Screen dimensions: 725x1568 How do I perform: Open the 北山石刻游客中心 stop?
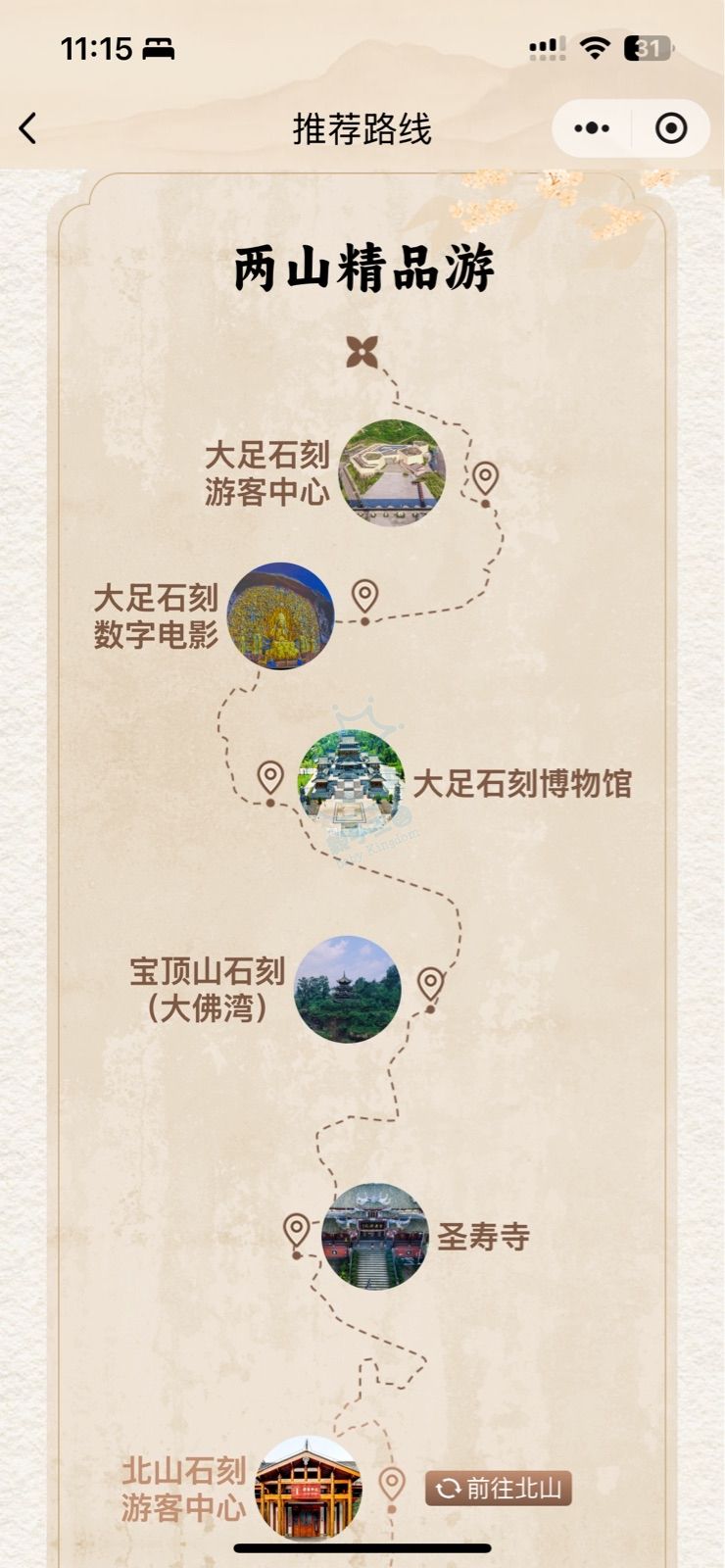(309, 1488)
